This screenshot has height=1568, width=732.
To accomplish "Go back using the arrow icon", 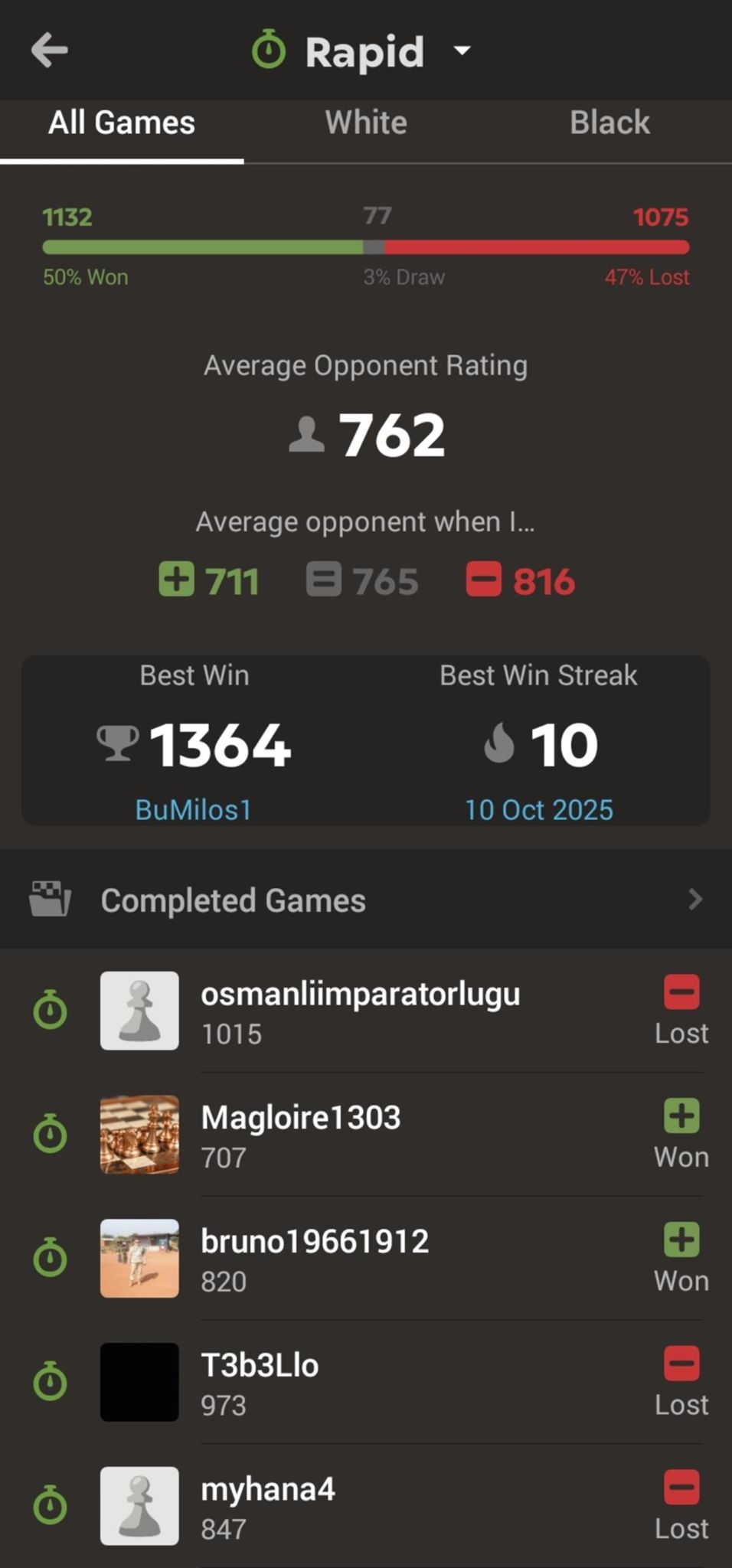I will point(50,51).
